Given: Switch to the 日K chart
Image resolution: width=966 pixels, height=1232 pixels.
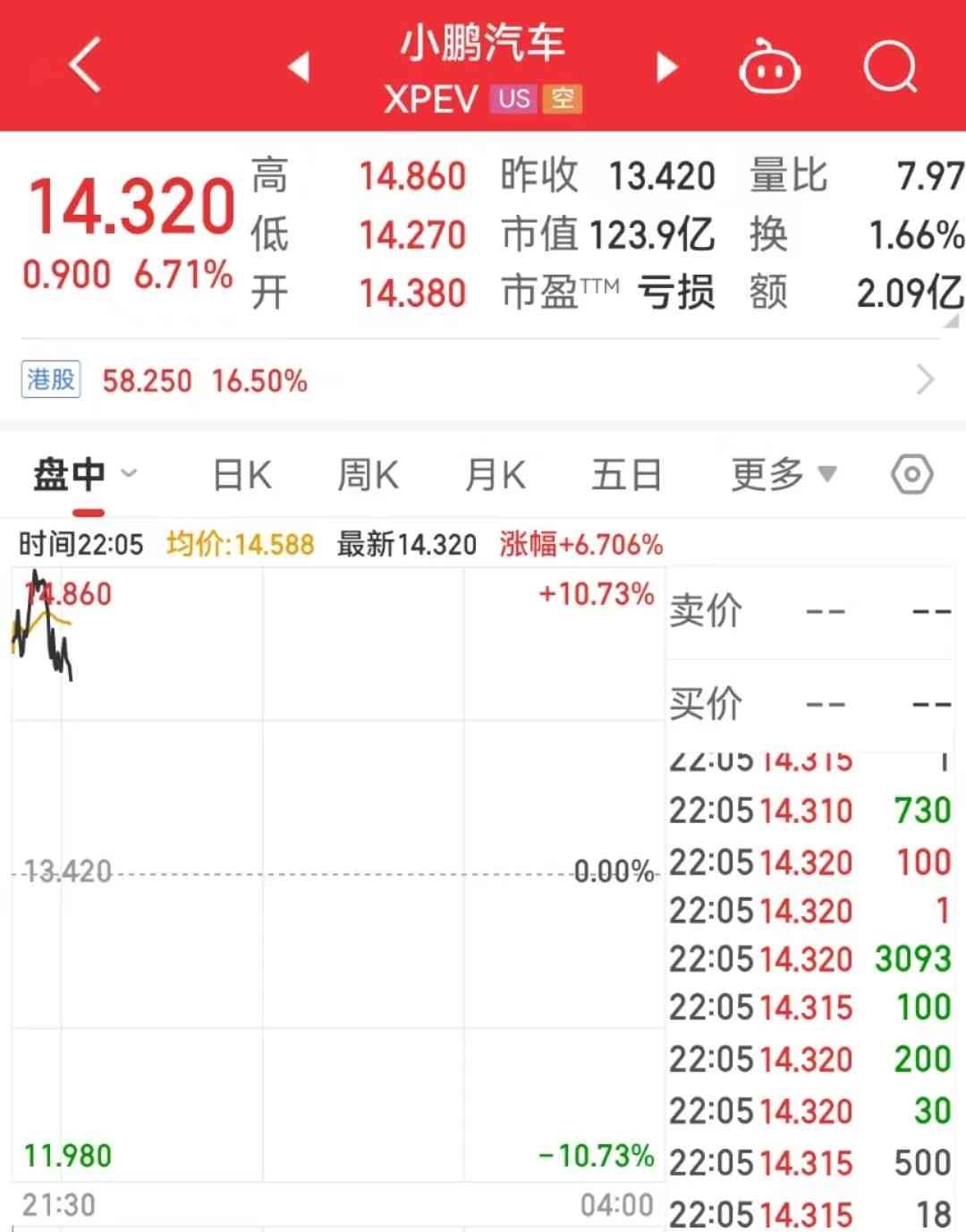Looking at the screenshot, I should click(242, 474).
